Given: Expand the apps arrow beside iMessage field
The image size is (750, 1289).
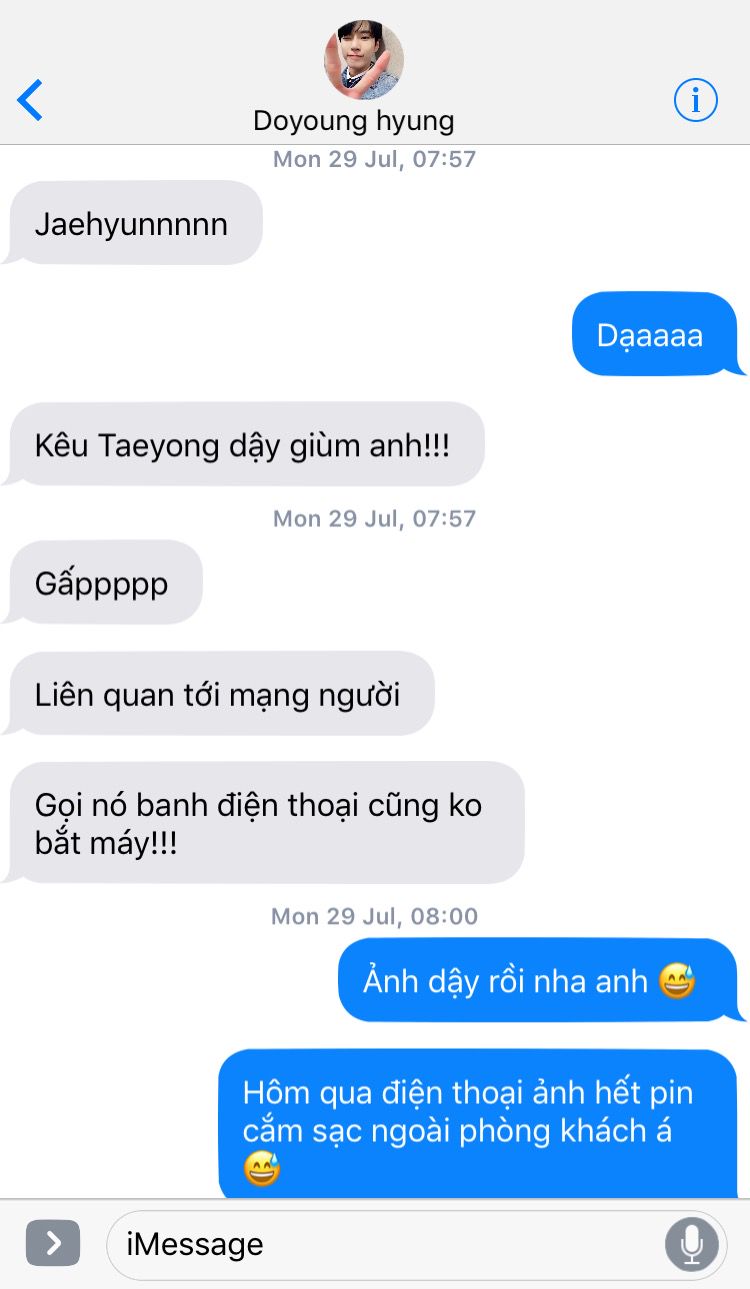Looking at the screenshot, I should point(53,1243).
